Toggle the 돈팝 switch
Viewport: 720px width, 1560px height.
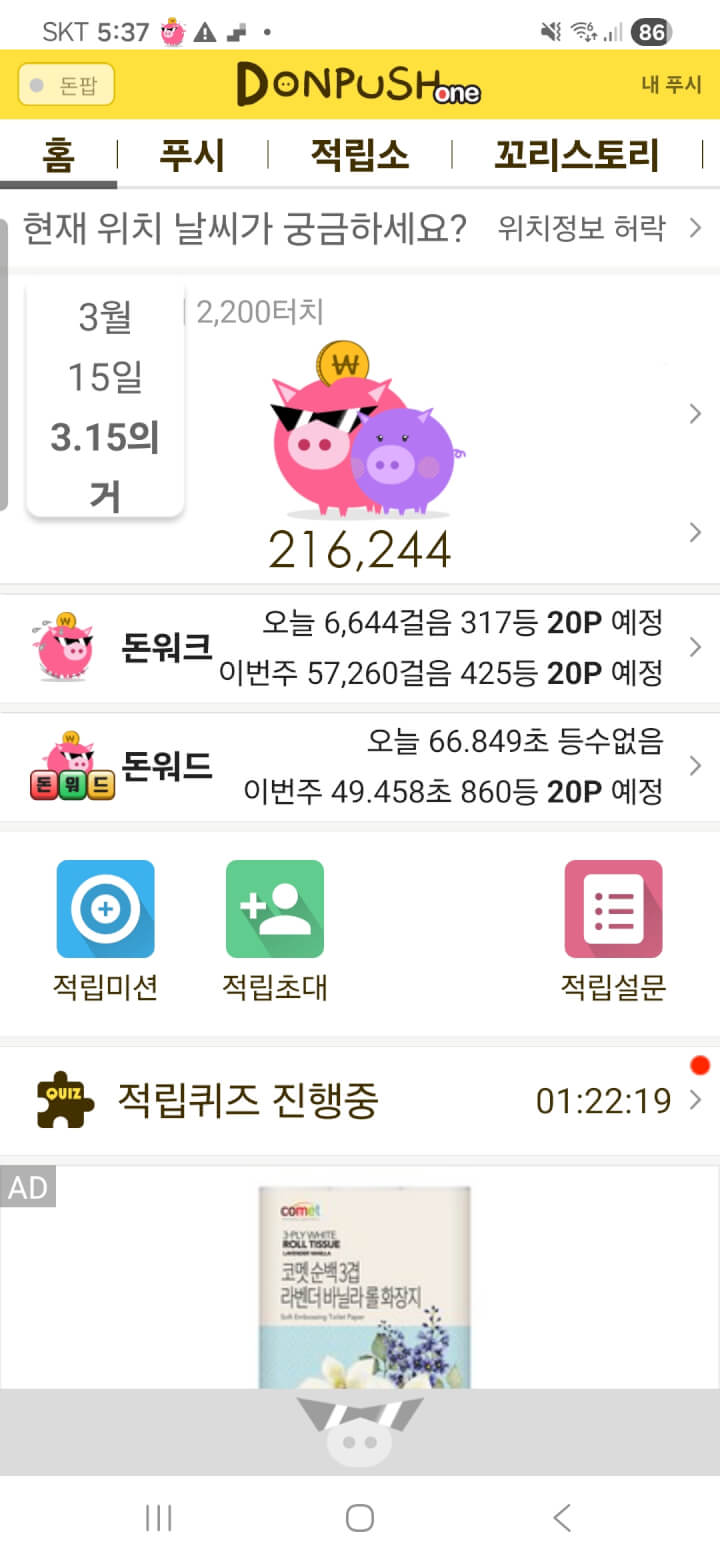click(x=66, y=85)
